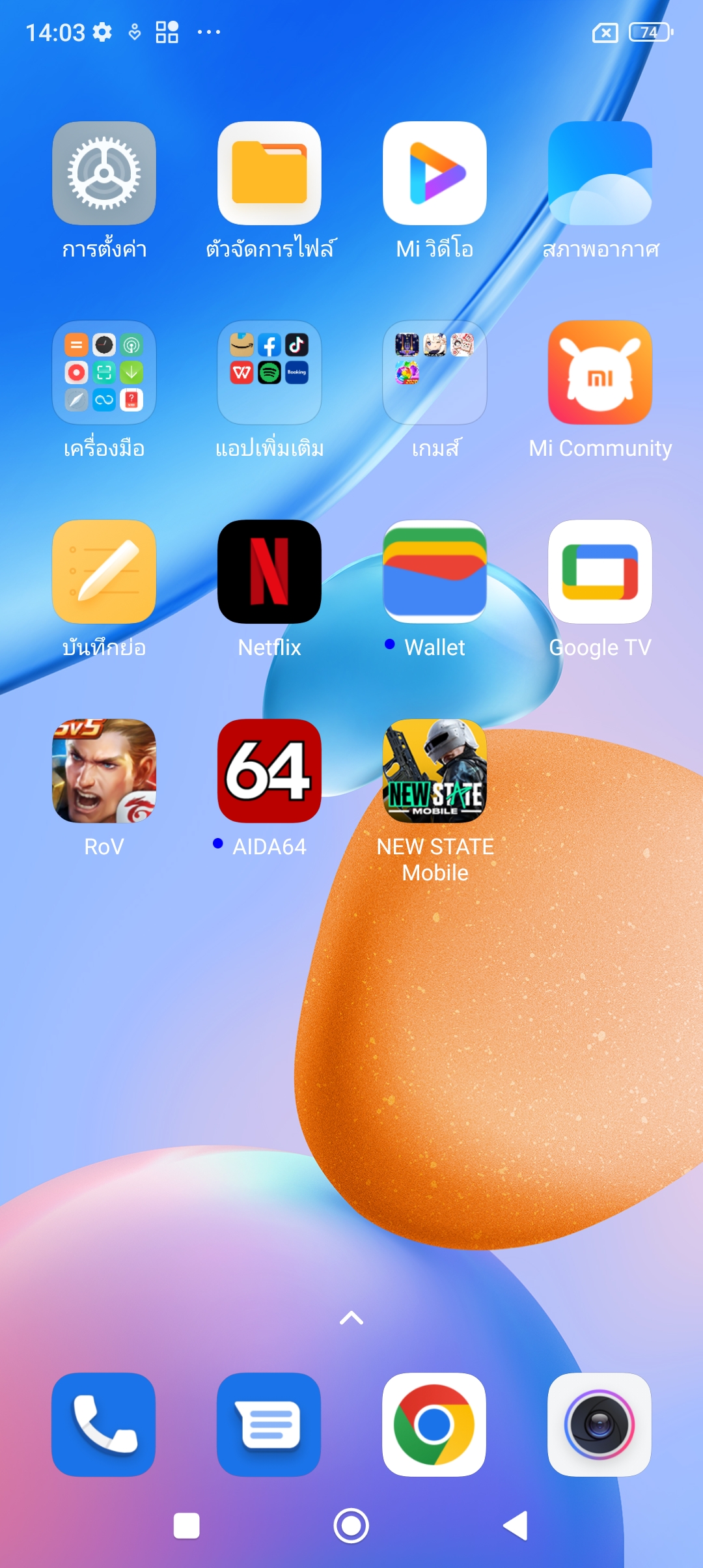Launch Mi Community
Image resolution: width=703 pixels, height=1568 pixels.
click(600, 372)
